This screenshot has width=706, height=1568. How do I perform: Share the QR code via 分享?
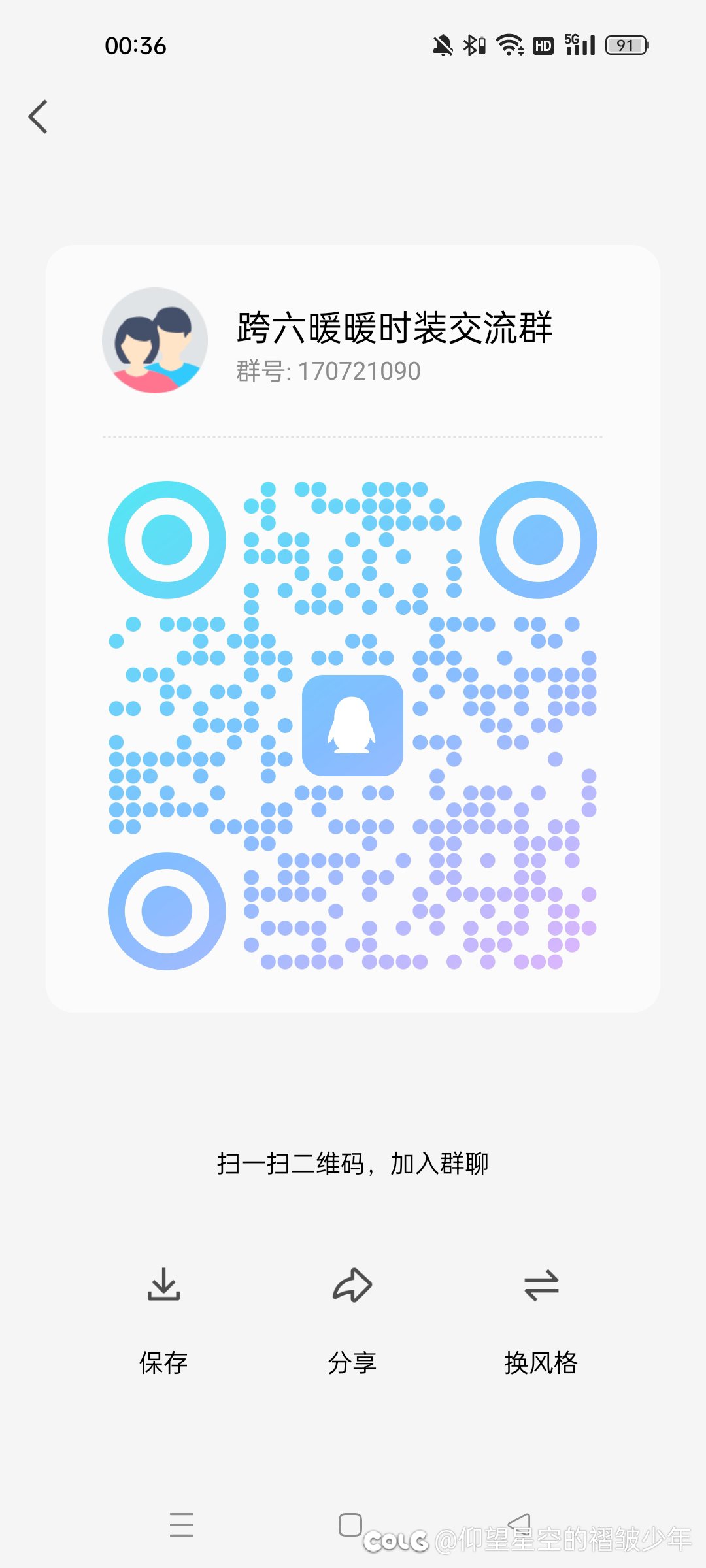point(352,1321)
